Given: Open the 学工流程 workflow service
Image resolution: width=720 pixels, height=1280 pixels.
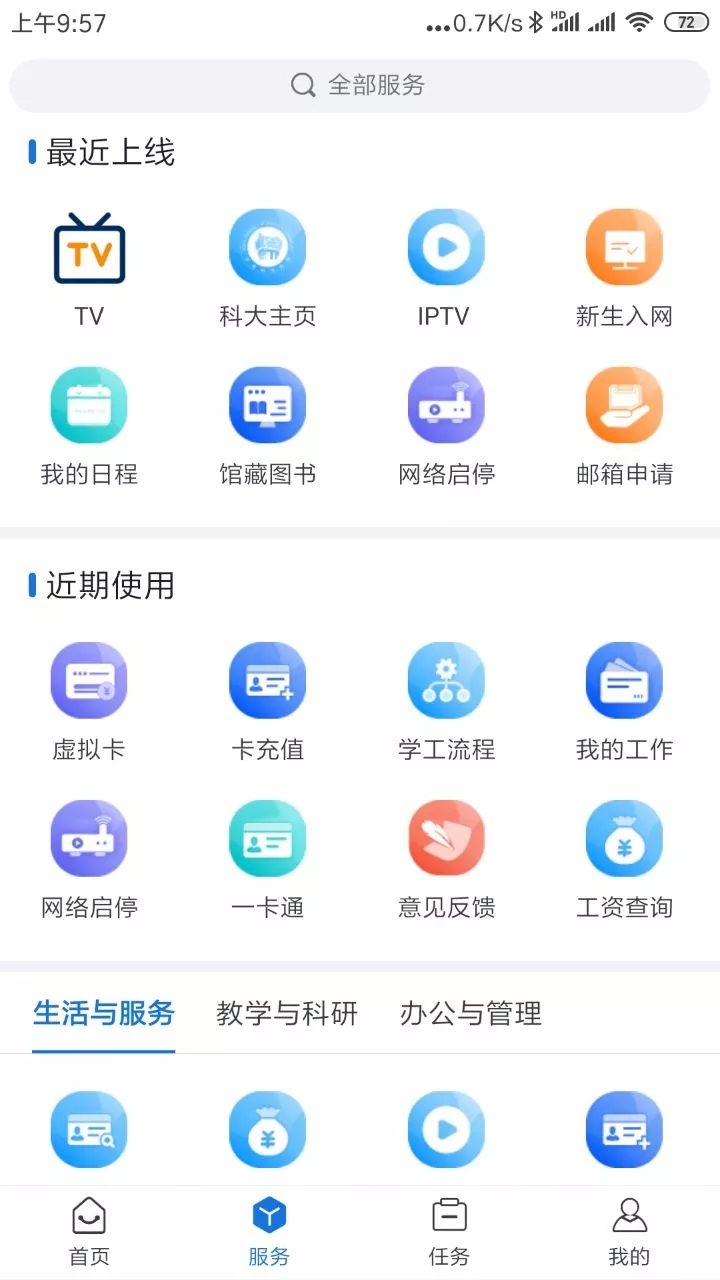Looking at the screenshot, I should [446, 680].
